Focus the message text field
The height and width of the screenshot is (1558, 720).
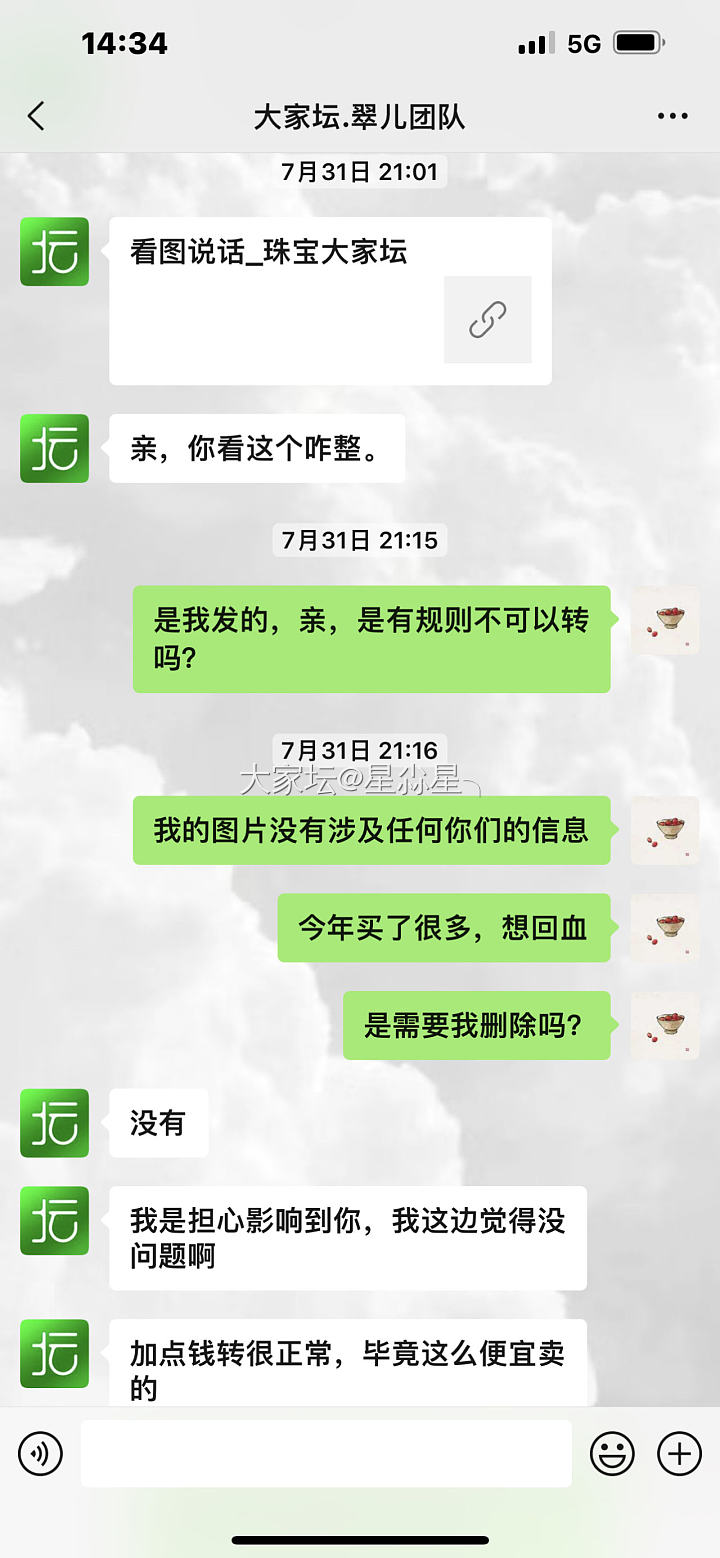(x=326, y=1453)
